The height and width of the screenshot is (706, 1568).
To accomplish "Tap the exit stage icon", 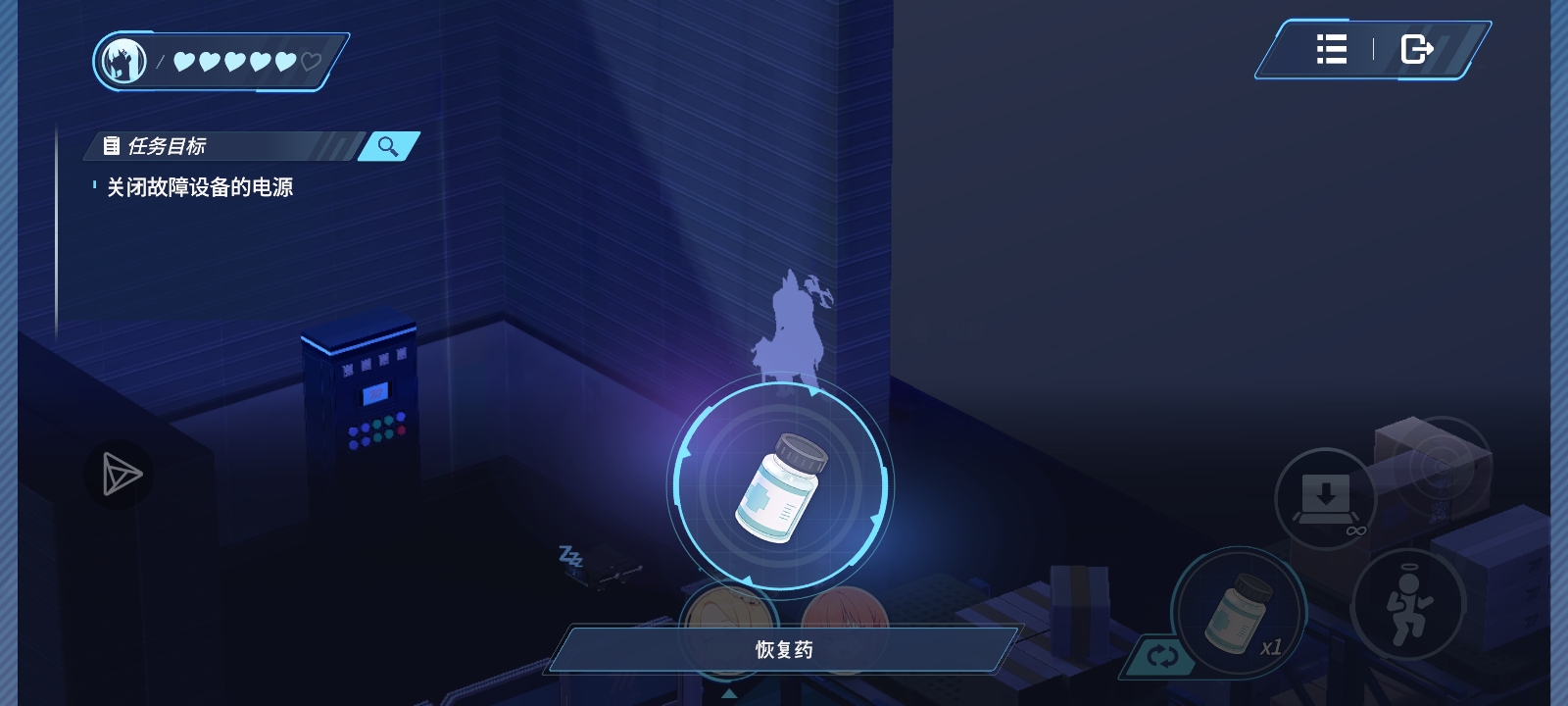I will pyautogui.click(x=1417, y=49).
